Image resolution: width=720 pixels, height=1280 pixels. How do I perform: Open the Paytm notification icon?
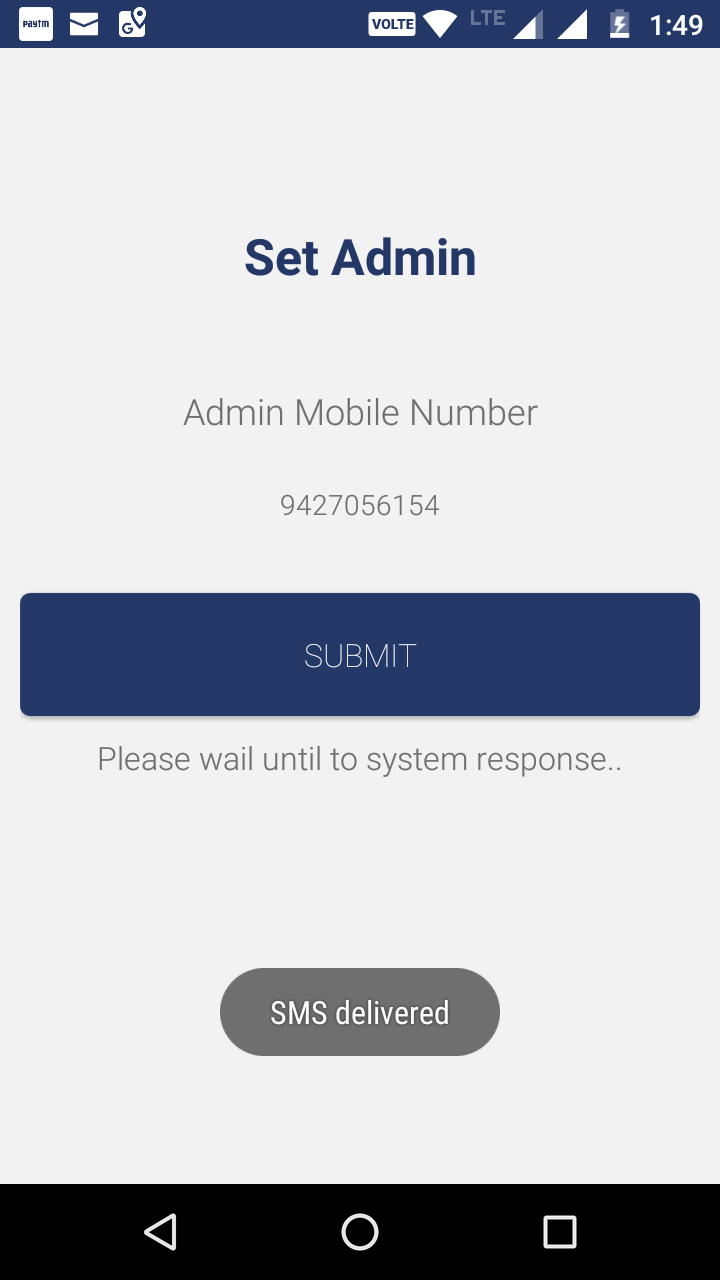35,23
